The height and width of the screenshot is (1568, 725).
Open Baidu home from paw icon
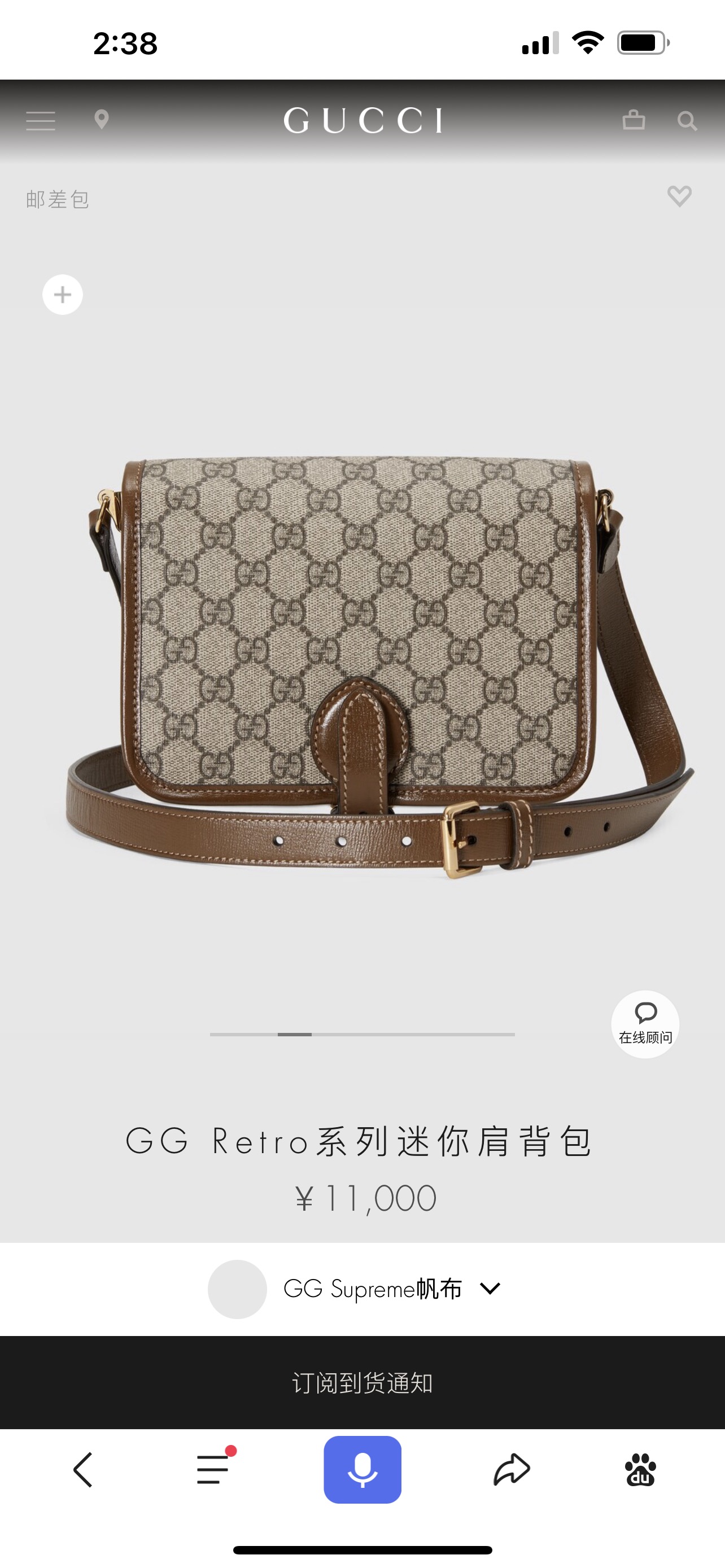(x=640, y=1469)
